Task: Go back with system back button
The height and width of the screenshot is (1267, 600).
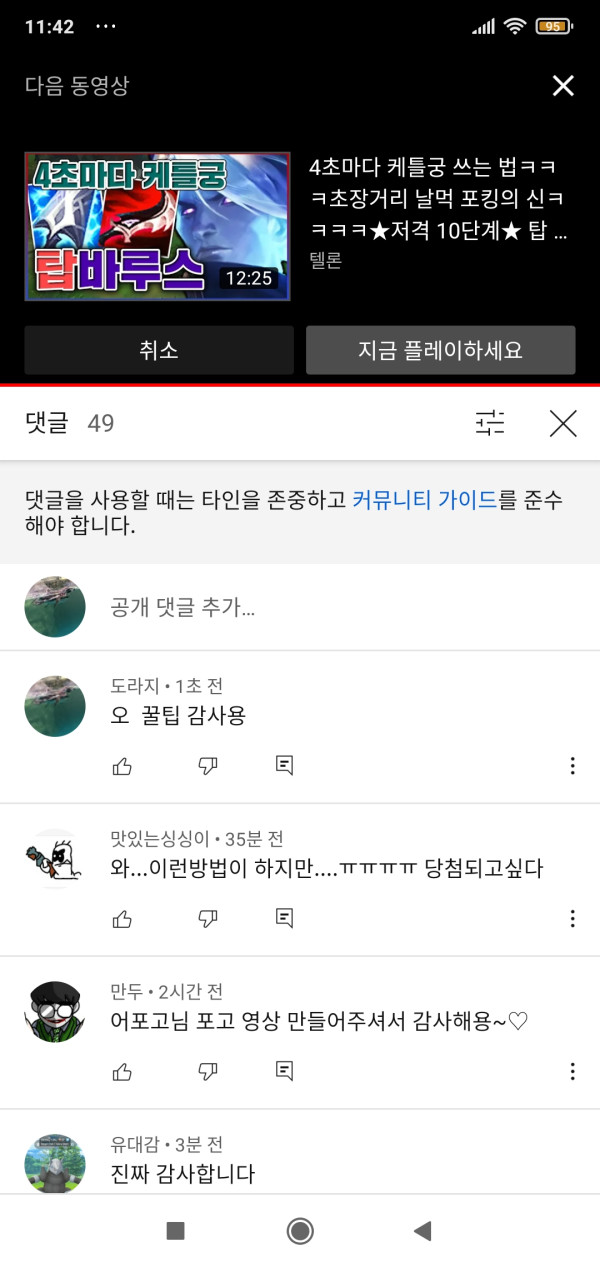Action: (422, 1231)
